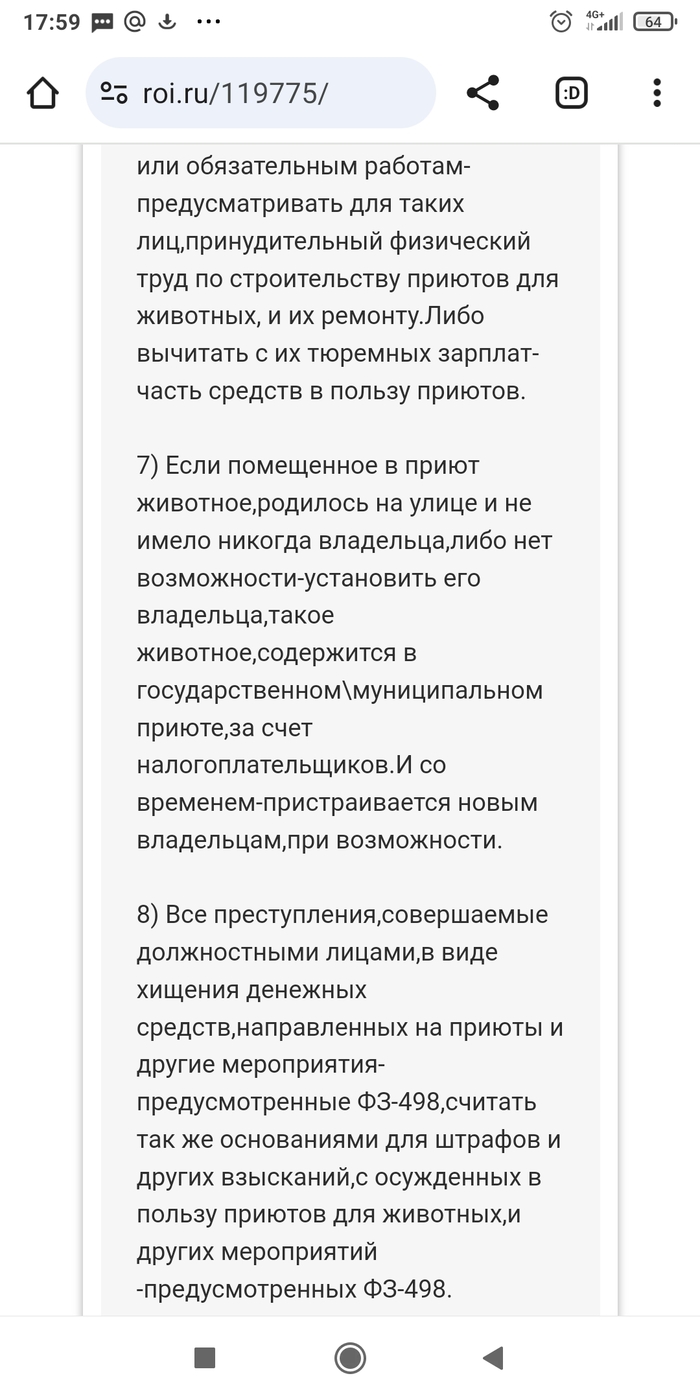Go to the browser home page
Image resolution: width=700 pixels, height=1400 pixels.
pyautogui.click(x=42, y=93)
